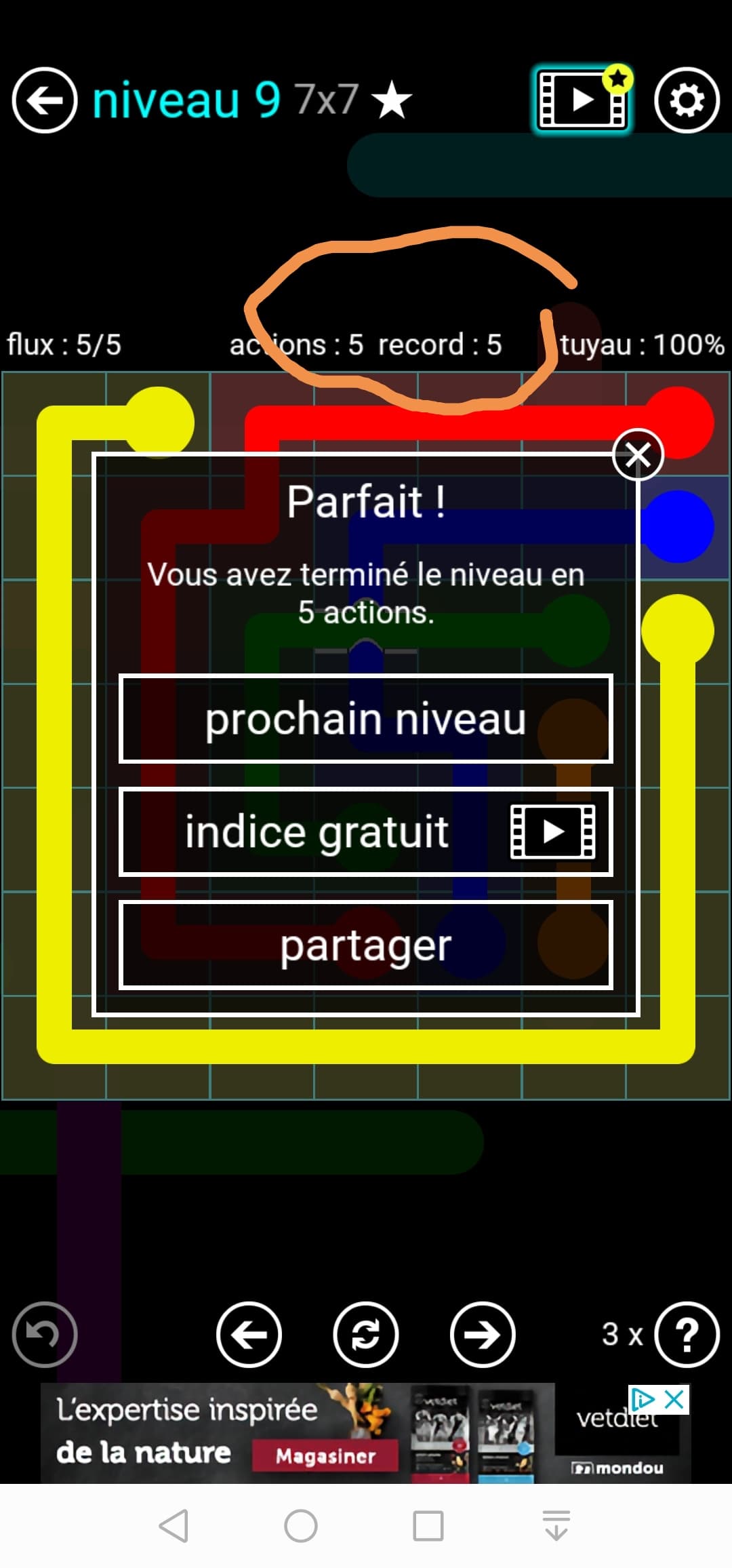
Task: Open the Magasiner ad link
Action: pos(325,1455)
